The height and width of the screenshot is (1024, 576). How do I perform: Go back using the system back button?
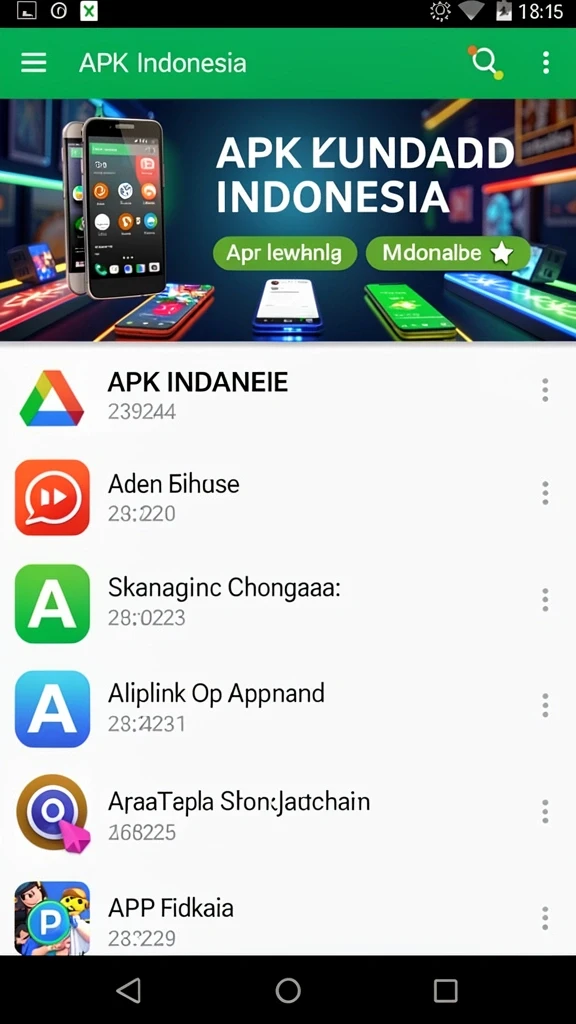(129, 990)
